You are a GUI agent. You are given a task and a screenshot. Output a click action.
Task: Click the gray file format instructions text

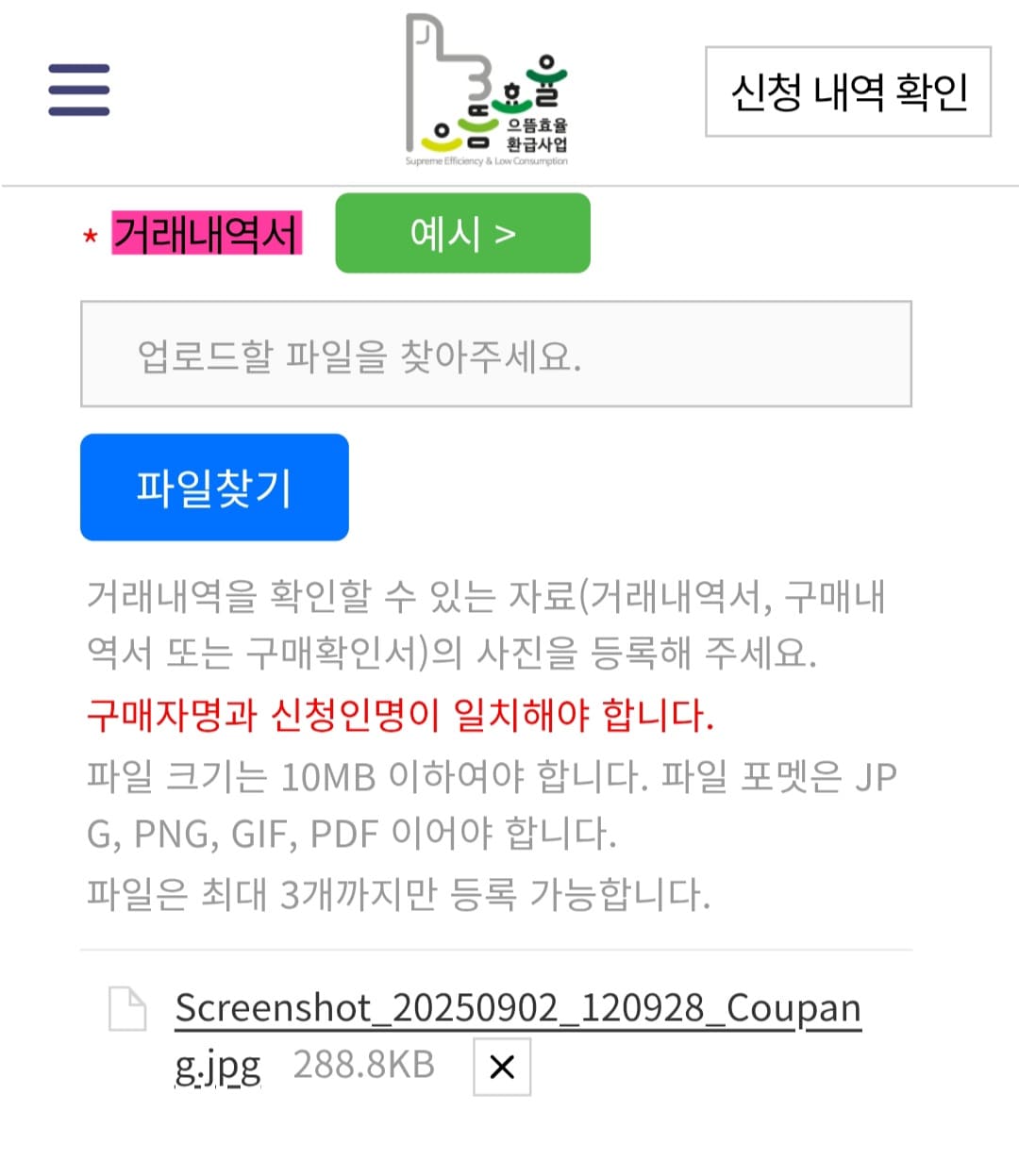[493, 802]
